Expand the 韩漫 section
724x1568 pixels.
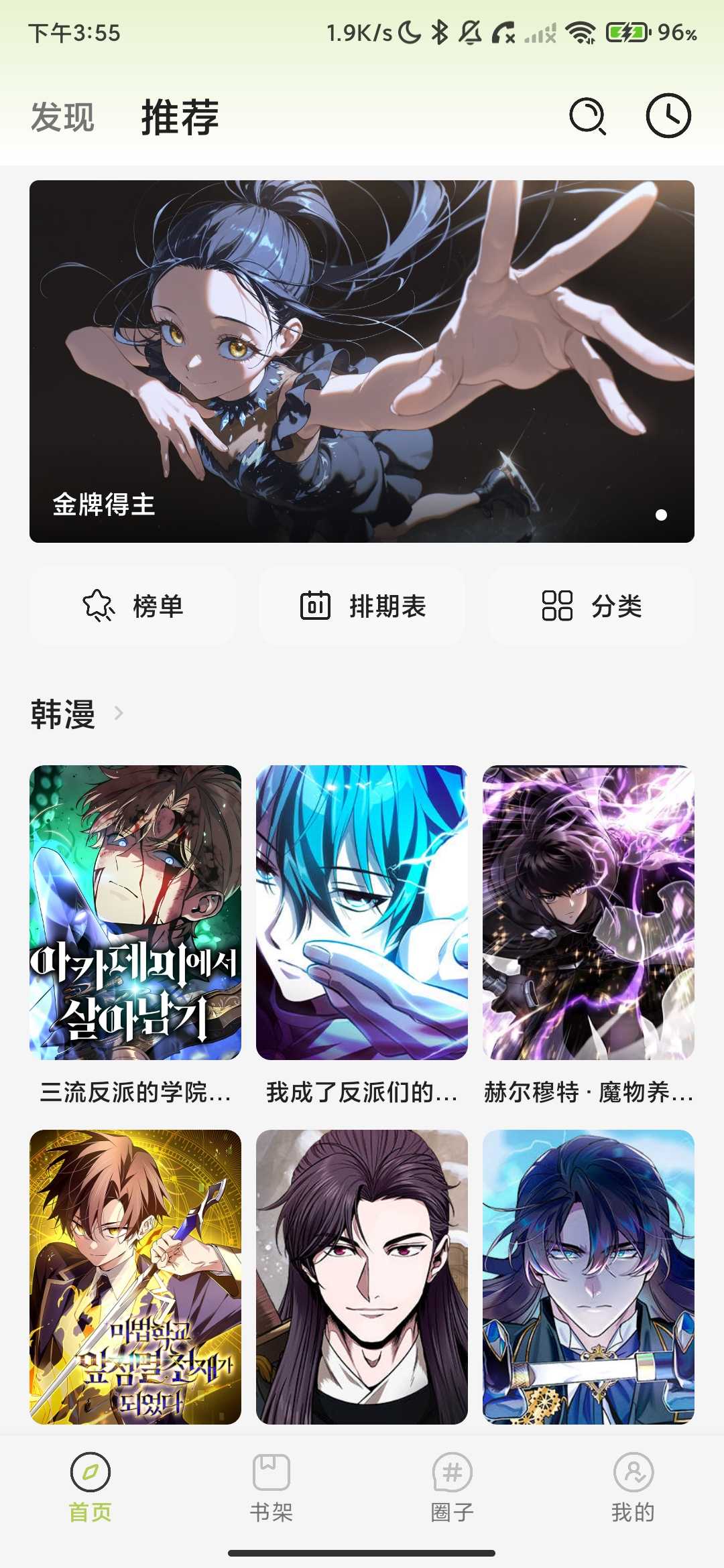(76, 714)
